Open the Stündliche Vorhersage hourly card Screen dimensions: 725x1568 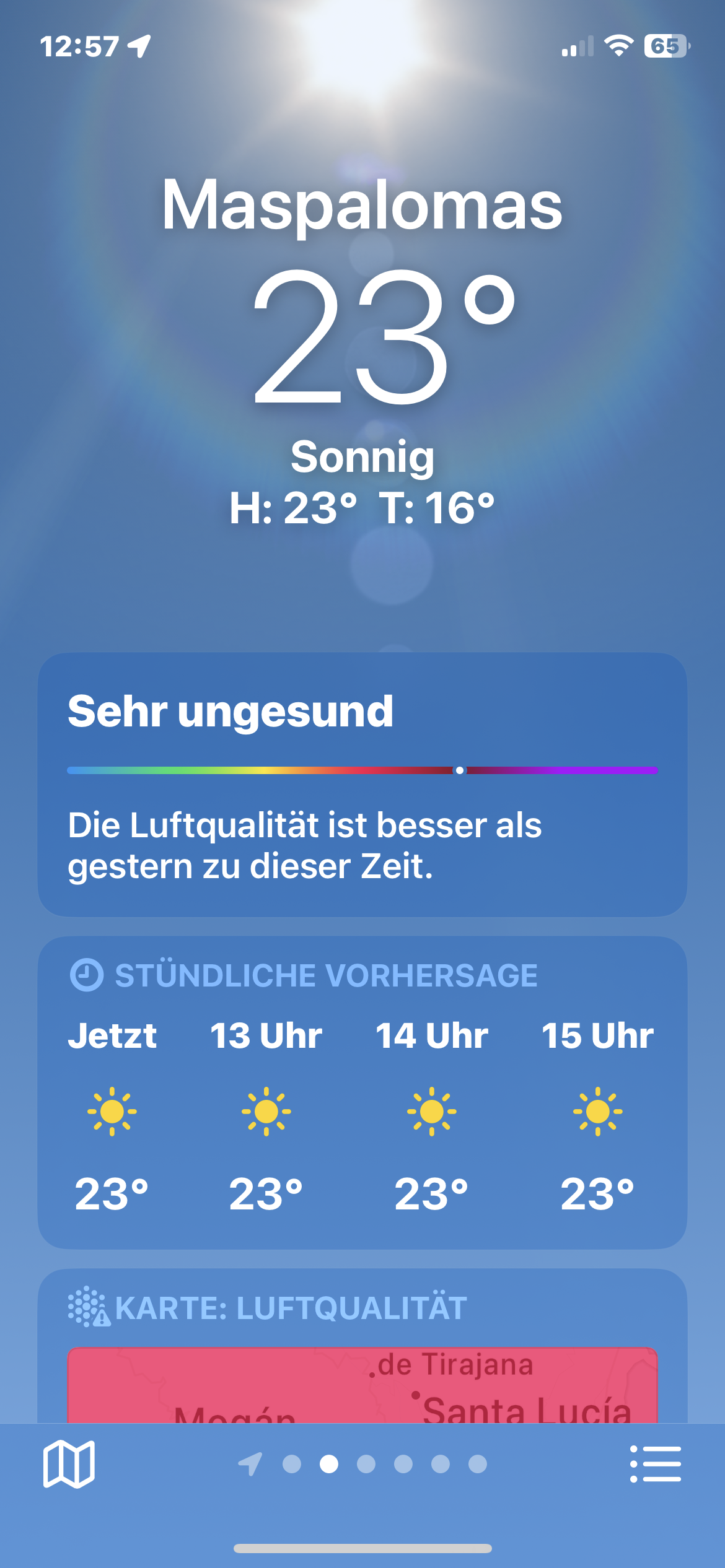(362, 1092)
